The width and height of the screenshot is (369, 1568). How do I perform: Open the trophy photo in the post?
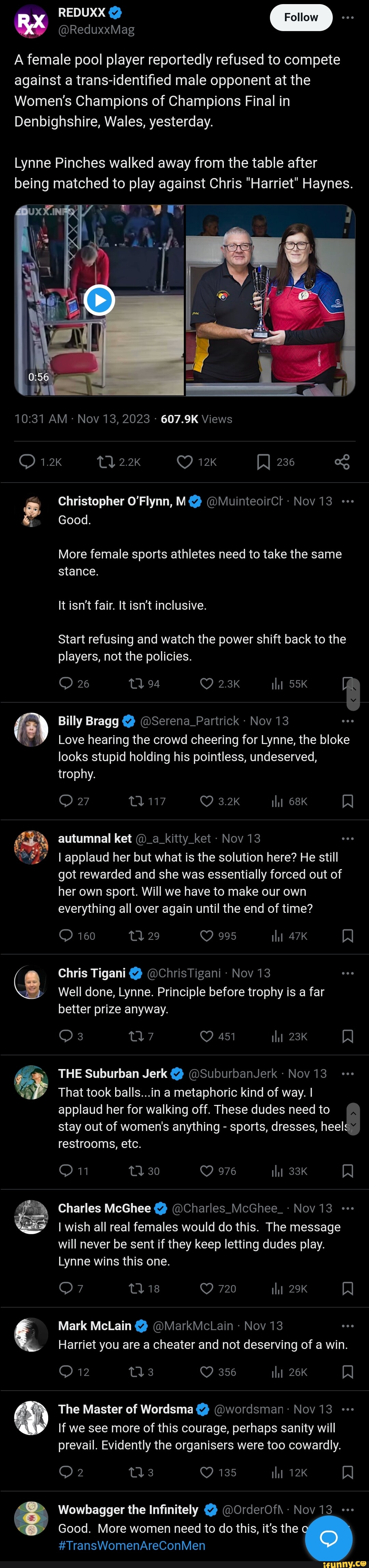(270, 301)
